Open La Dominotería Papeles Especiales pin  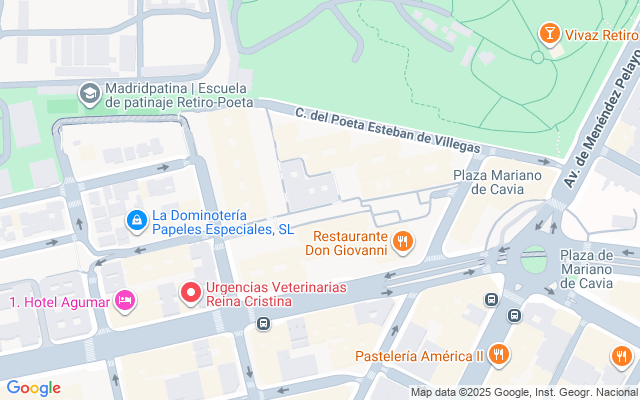point(135,218)
